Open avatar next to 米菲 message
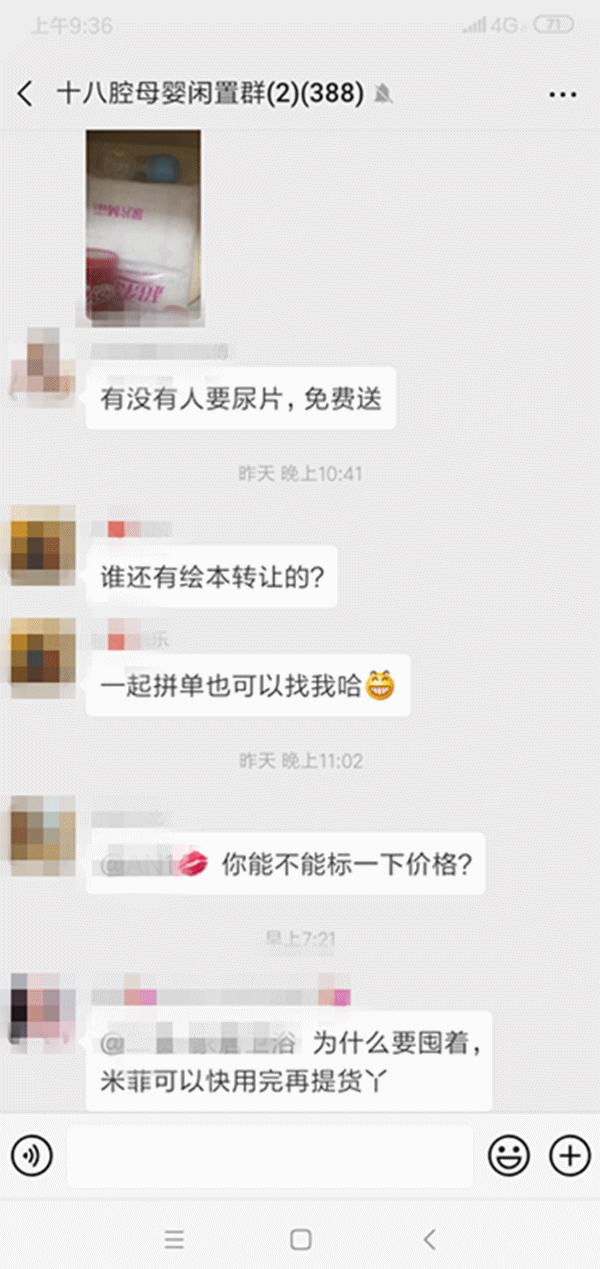Screen dimensions: 600x1269 (42, 1003)
